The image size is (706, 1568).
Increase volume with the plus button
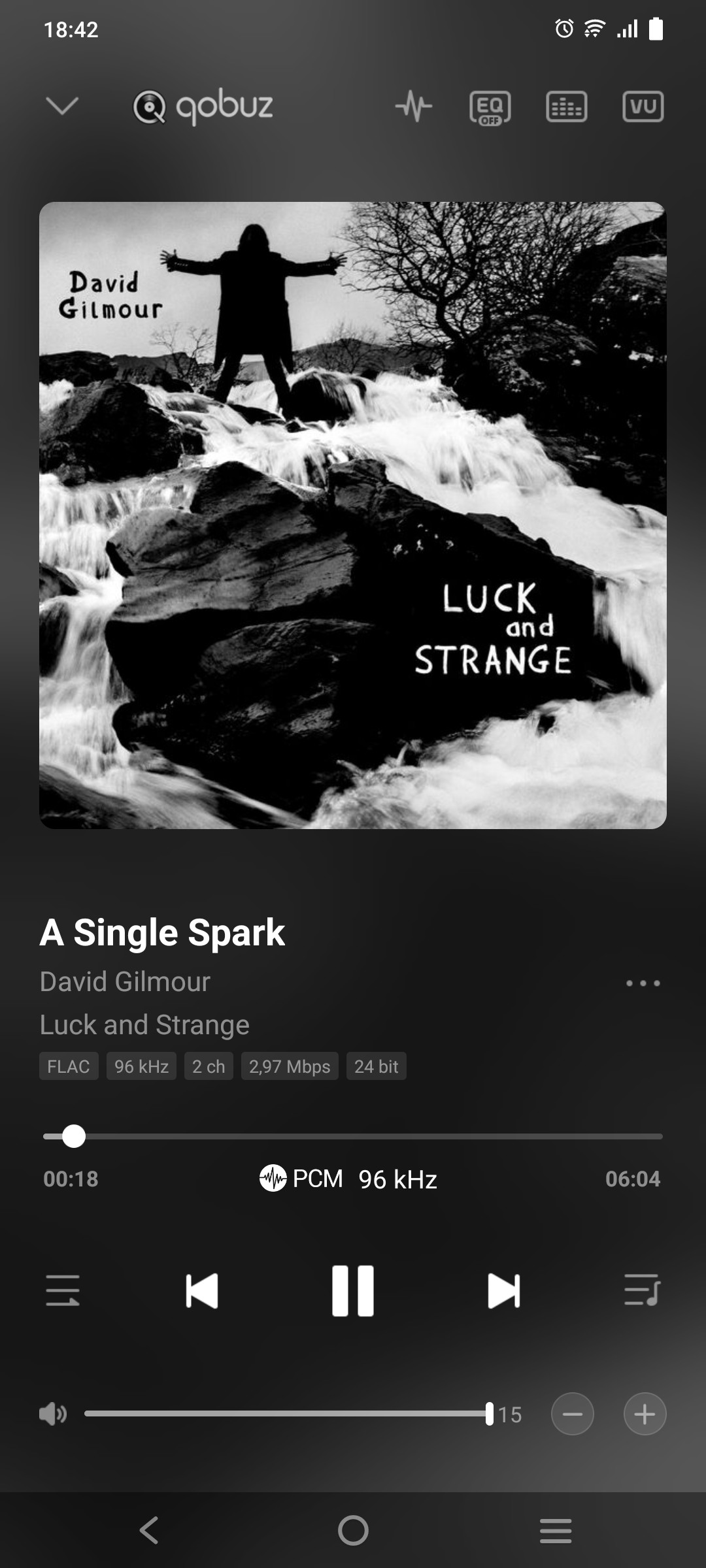click(645, 1414)
